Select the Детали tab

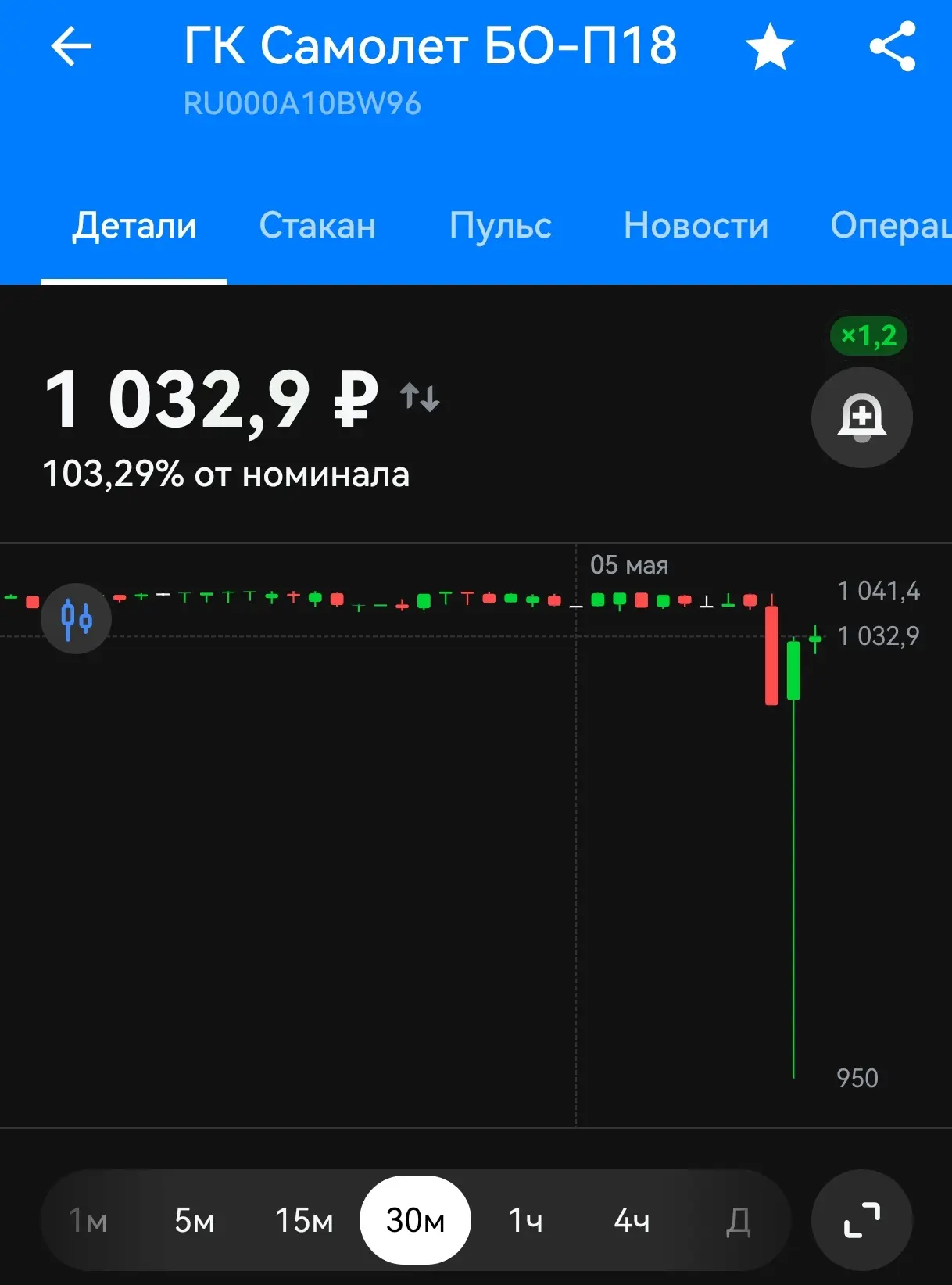(x=134, y=225)
